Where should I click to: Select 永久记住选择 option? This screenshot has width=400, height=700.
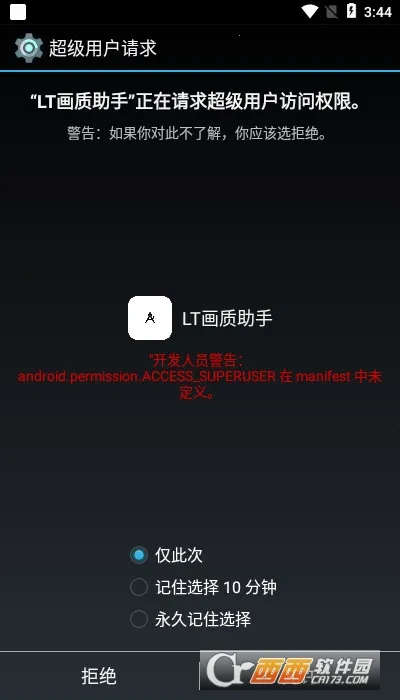click(191, 619)
